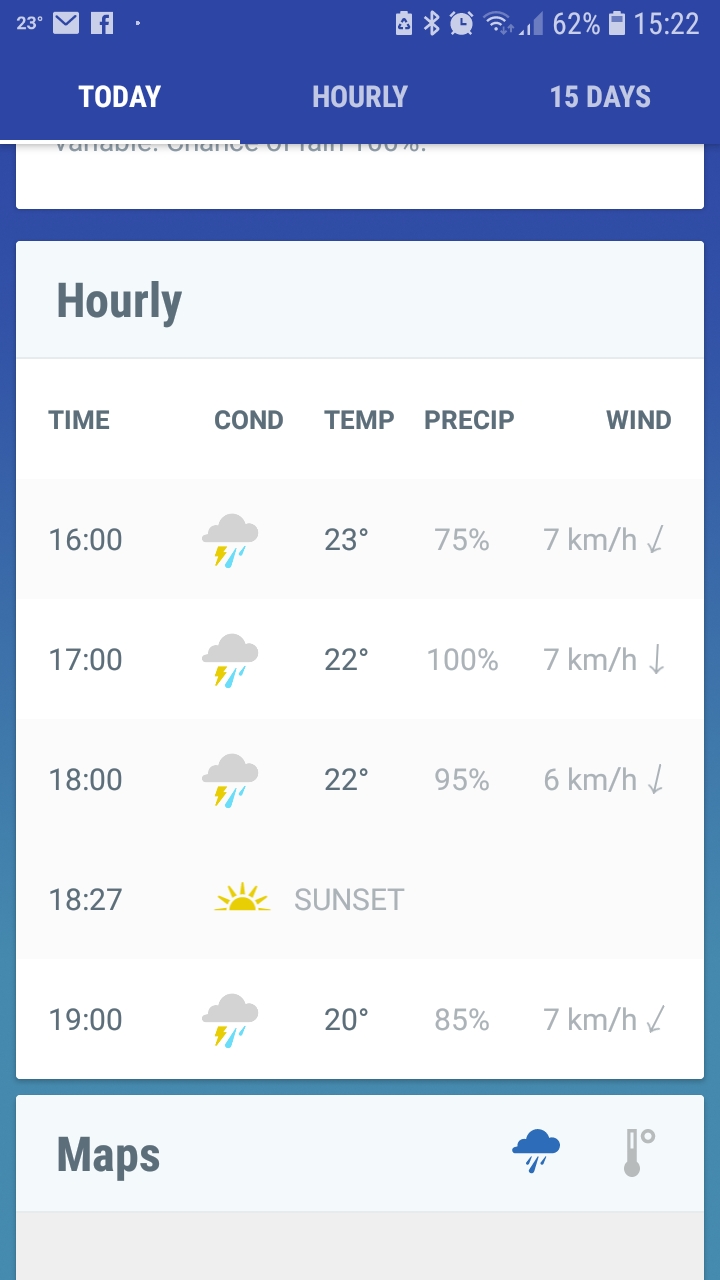Open the Hourly forecast card
The image size is (720, 1280).
click(119, 301)
